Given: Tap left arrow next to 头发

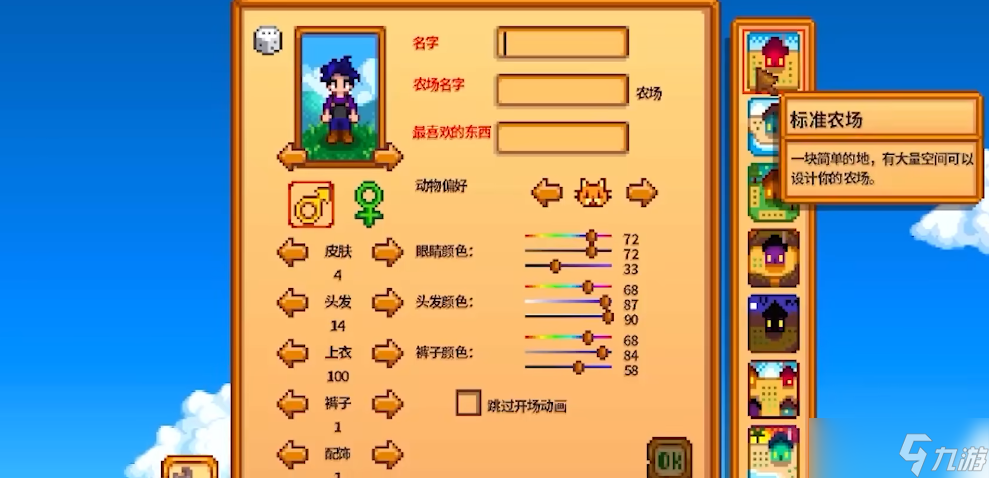Looking at the screenshot, I should (x=292, y=301).
